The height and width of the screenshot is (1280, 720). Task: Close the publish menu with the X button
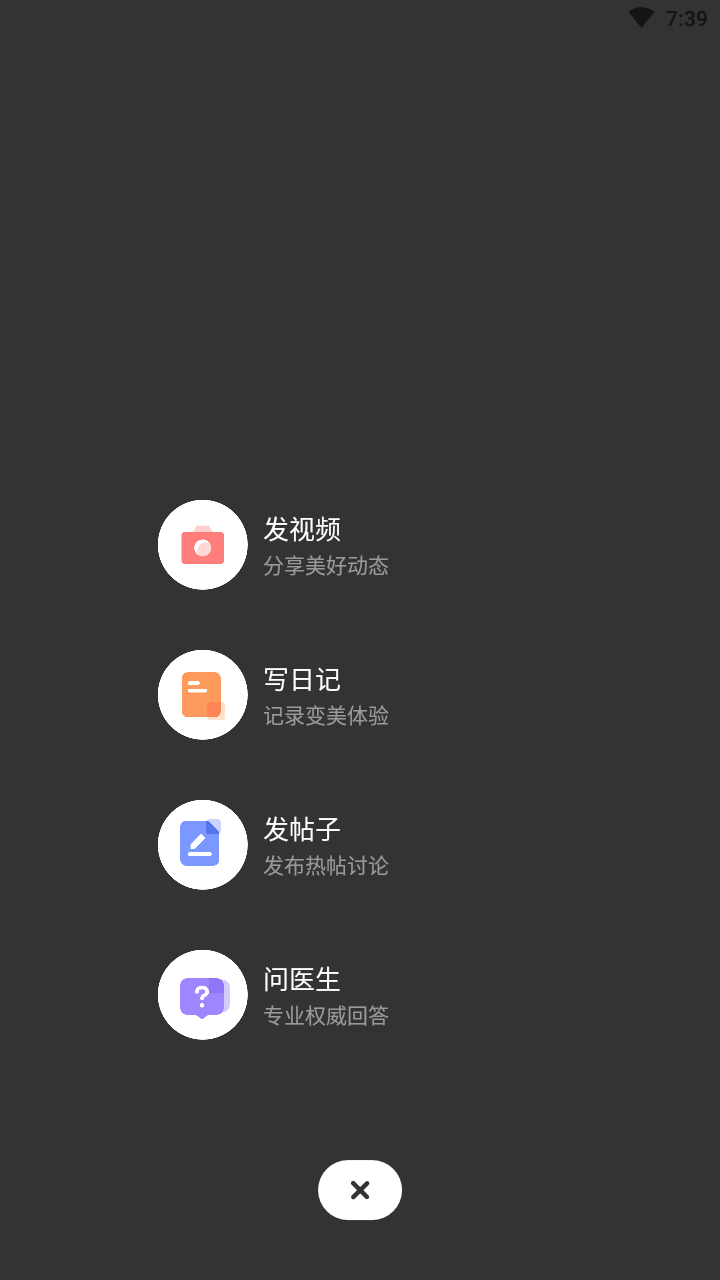coord(359,1189)
